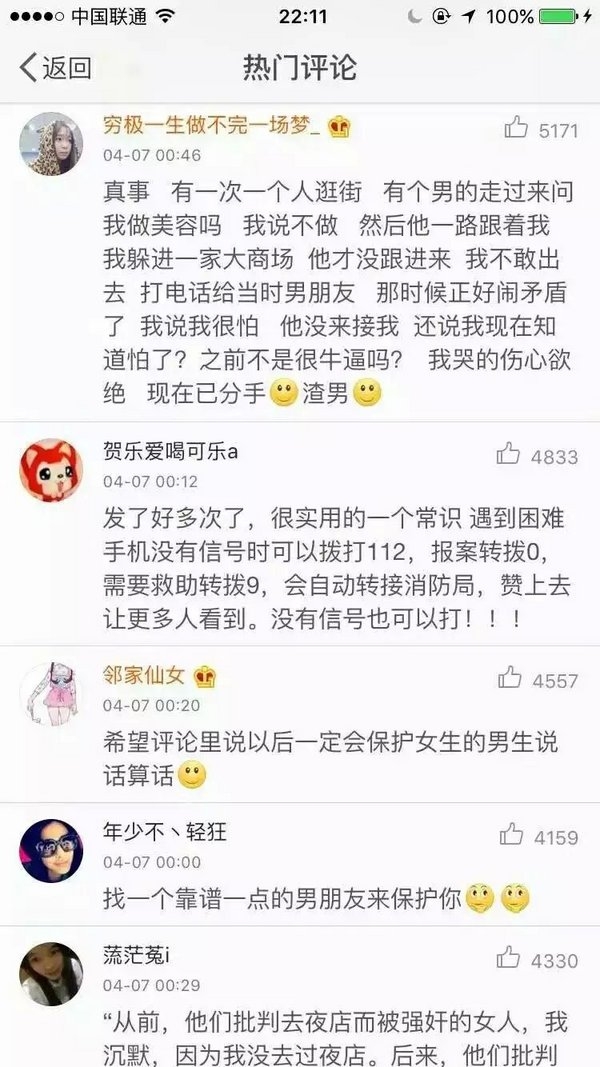The image size is (600, 1067).
Task: Select the username 年少不丶轻狂
Action: [164, 832]
